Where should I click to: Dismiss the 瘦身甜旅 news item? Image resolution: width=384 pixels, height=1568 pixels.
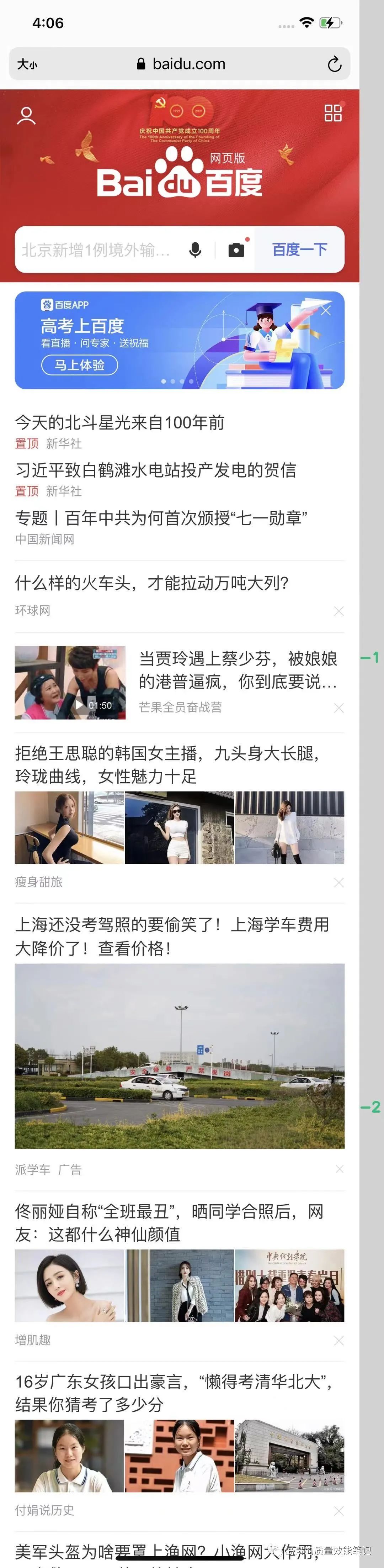[339, 883]
